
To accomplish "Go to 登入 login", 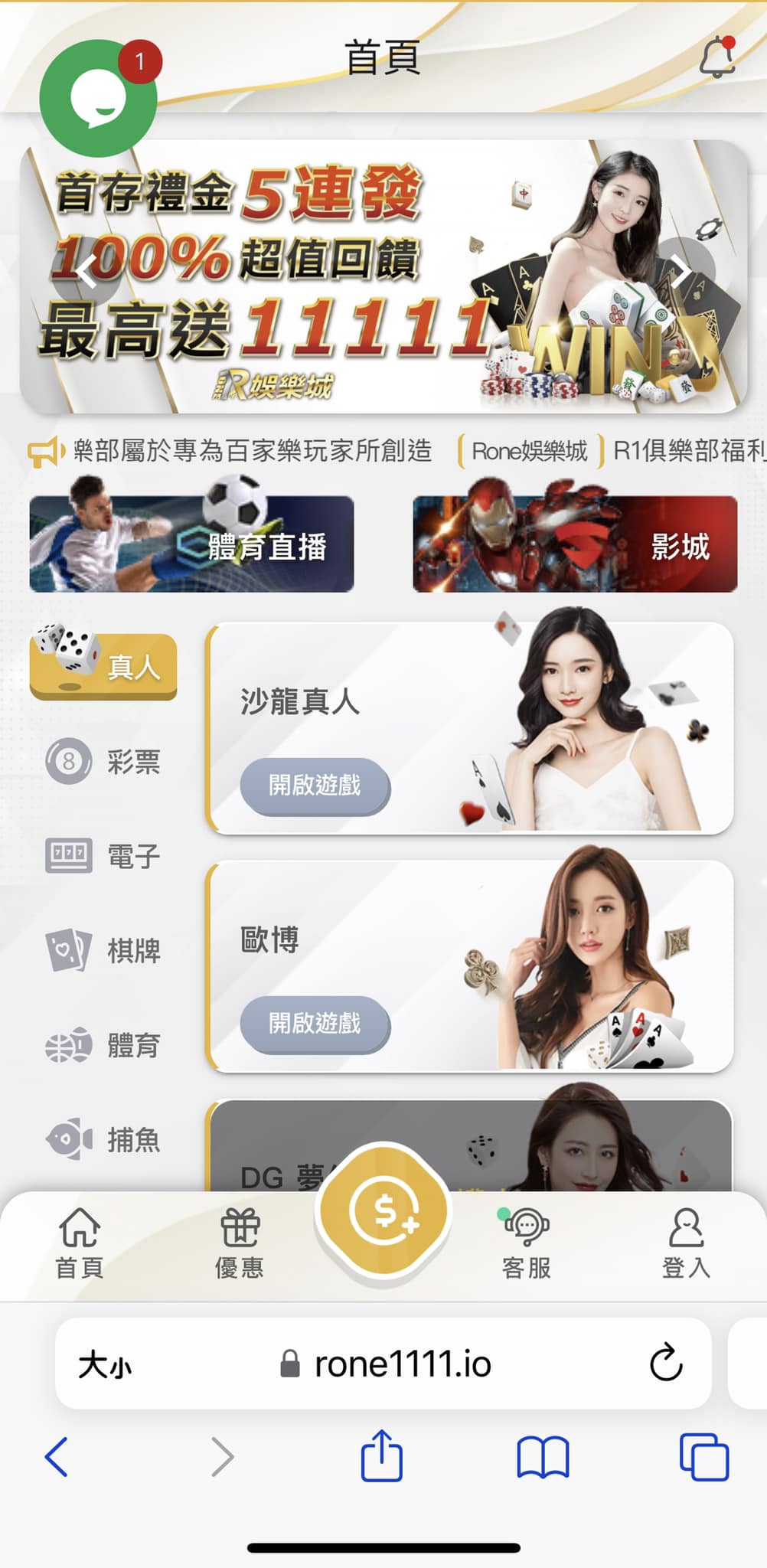I will (x=686, y=1243).
